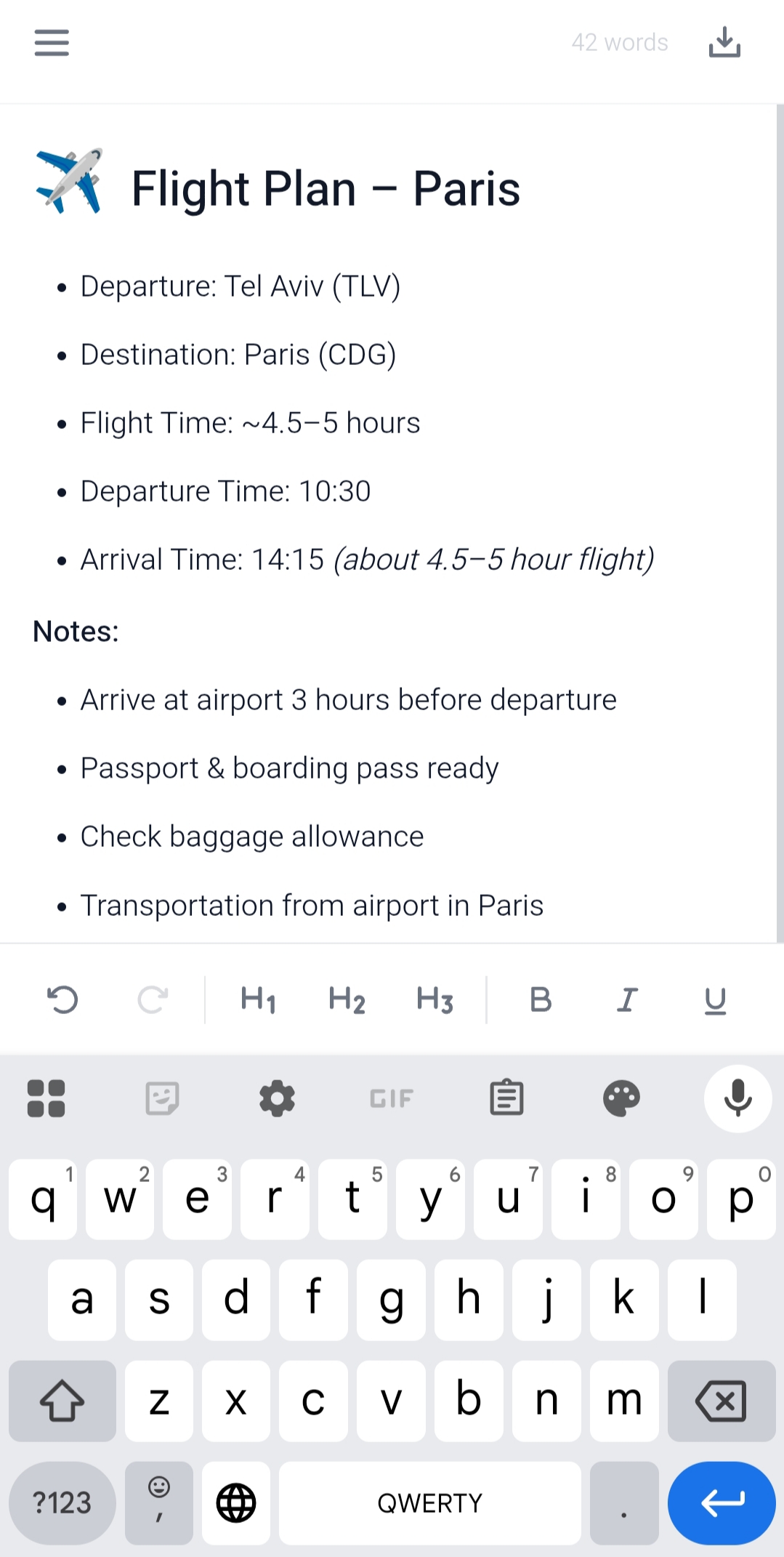This screenshot has width=784, height=1557.
Task: Apply Heading 3 style
Action: click(434, 999)
